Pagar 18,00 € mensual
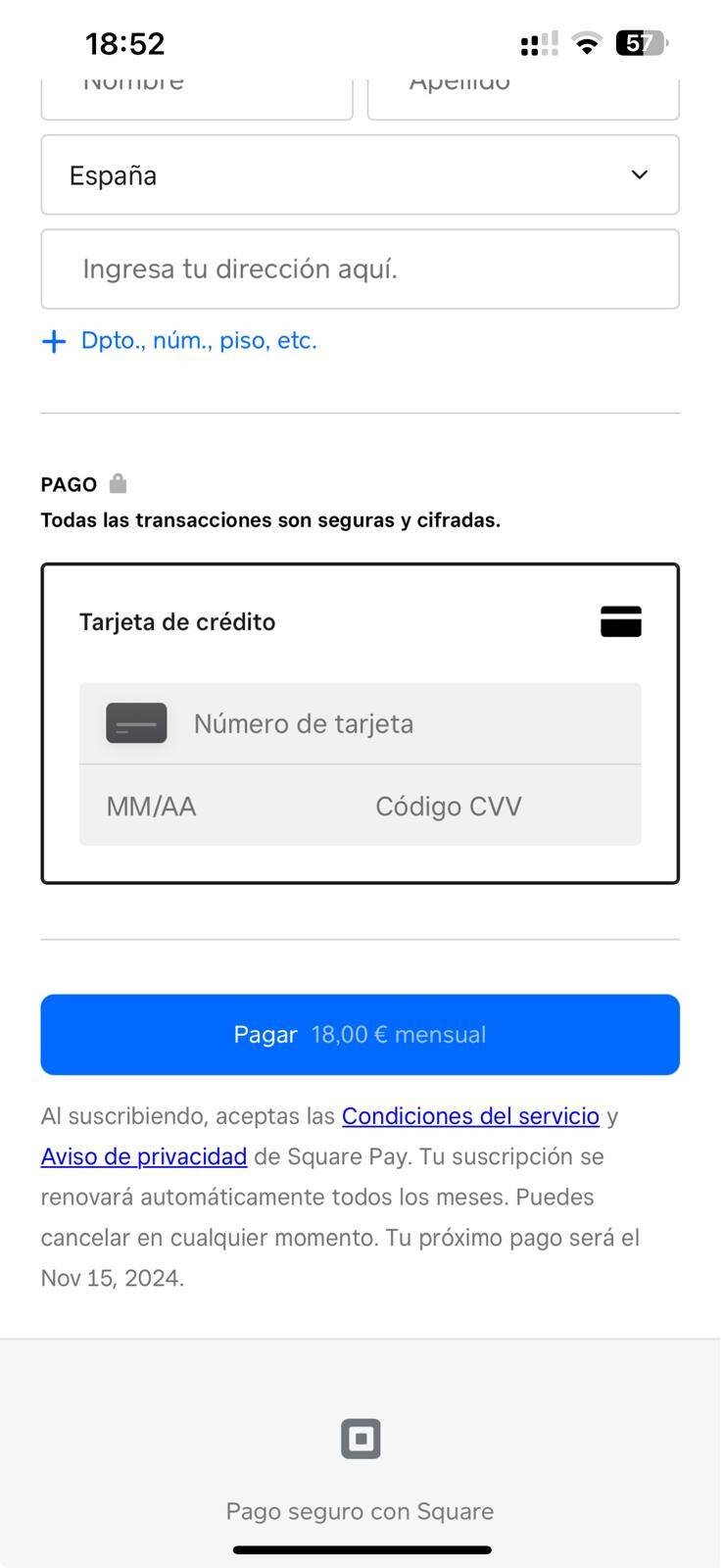This screenshot has width=724, height=1568. (360, 1035)
